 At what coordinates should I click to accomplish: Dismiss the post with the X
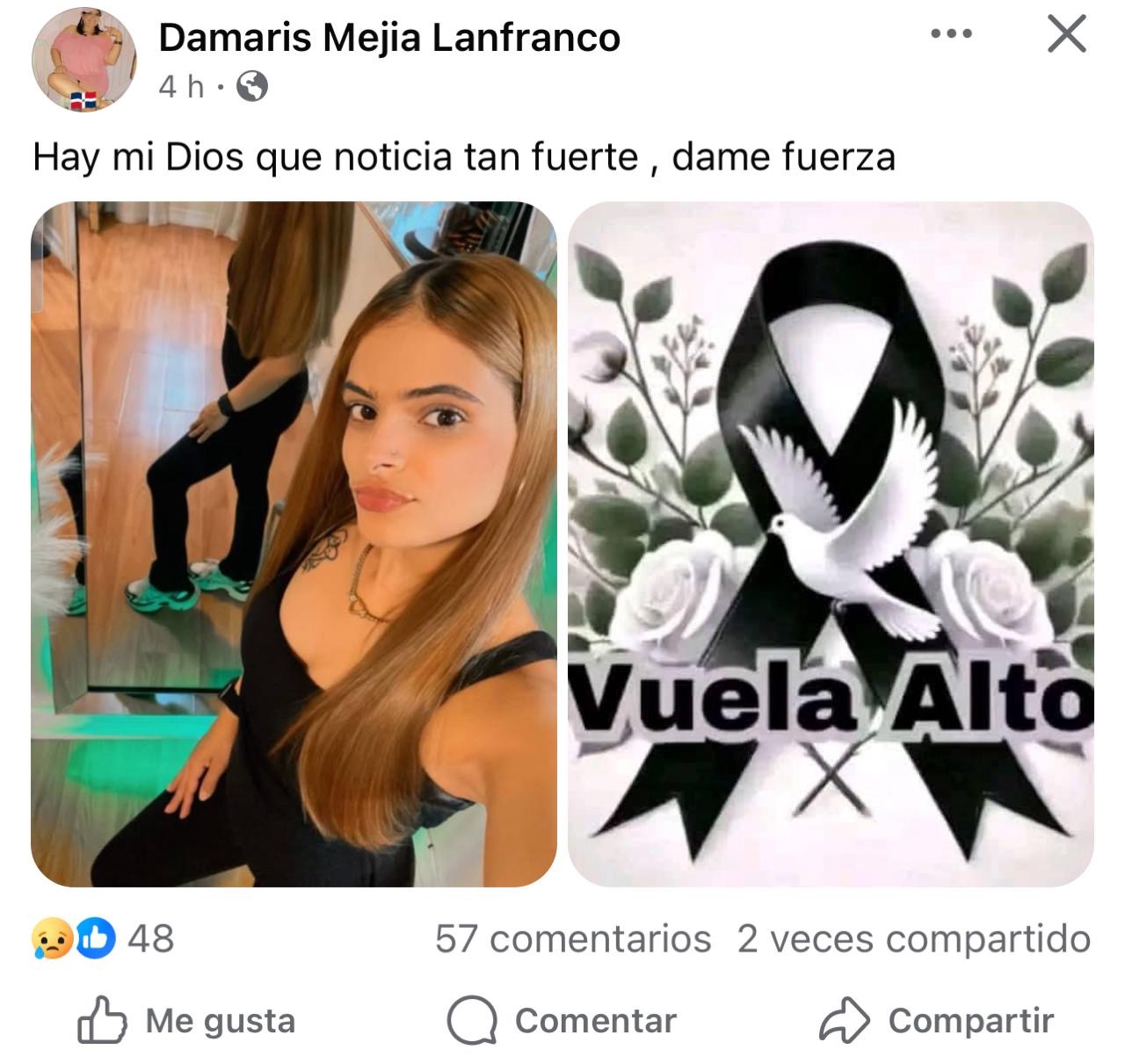coord(1067,35)
